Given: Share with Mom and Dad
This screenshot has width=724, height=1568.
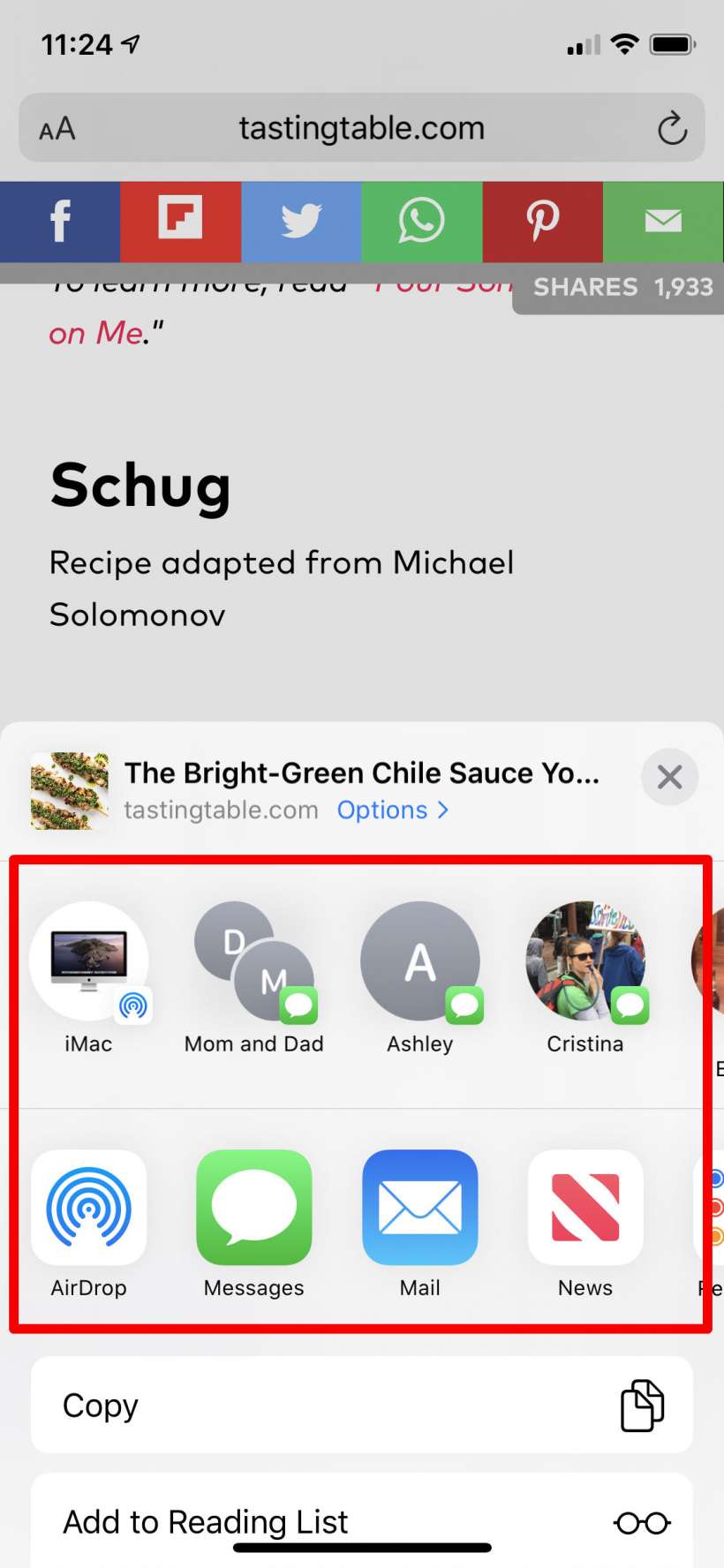Looking at the screenshot, I should click(254, 962).
